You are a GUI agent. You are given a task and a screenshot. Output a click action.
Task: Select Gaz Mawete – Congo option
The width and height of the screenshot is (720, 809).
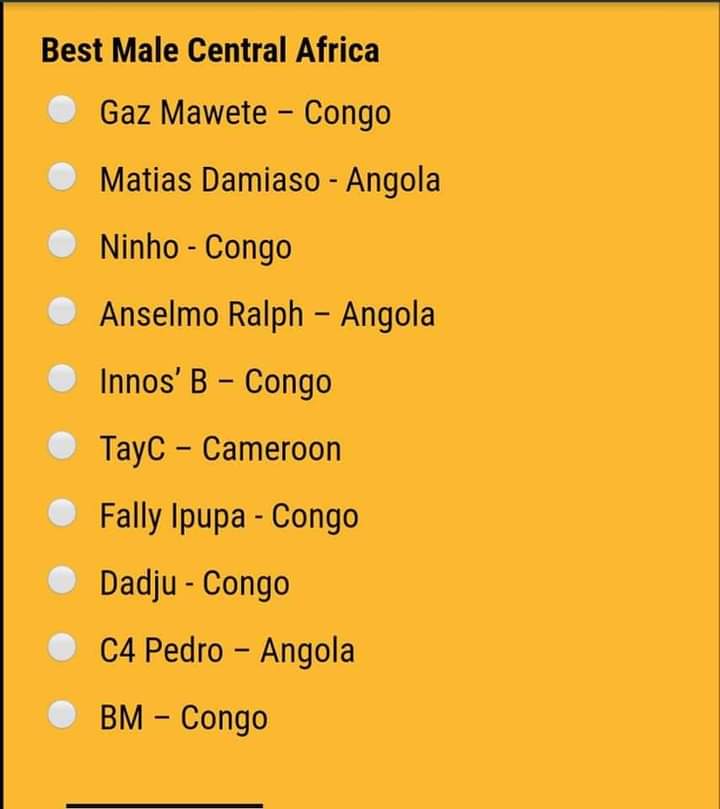(63, 110)
